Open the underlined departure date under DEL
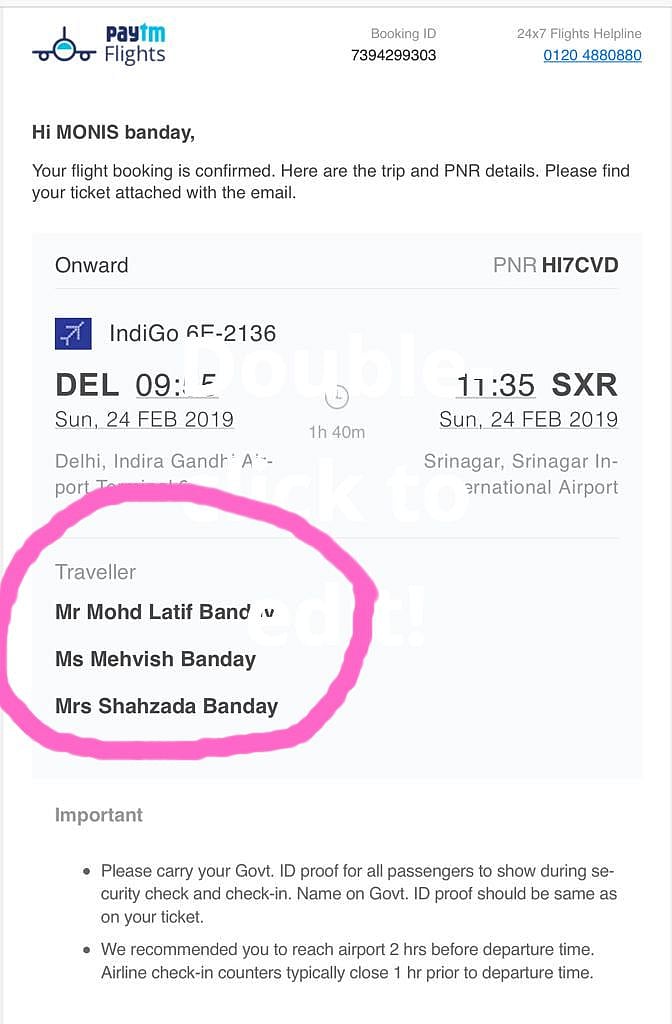The image size is (672, 1024). point(144,419)
